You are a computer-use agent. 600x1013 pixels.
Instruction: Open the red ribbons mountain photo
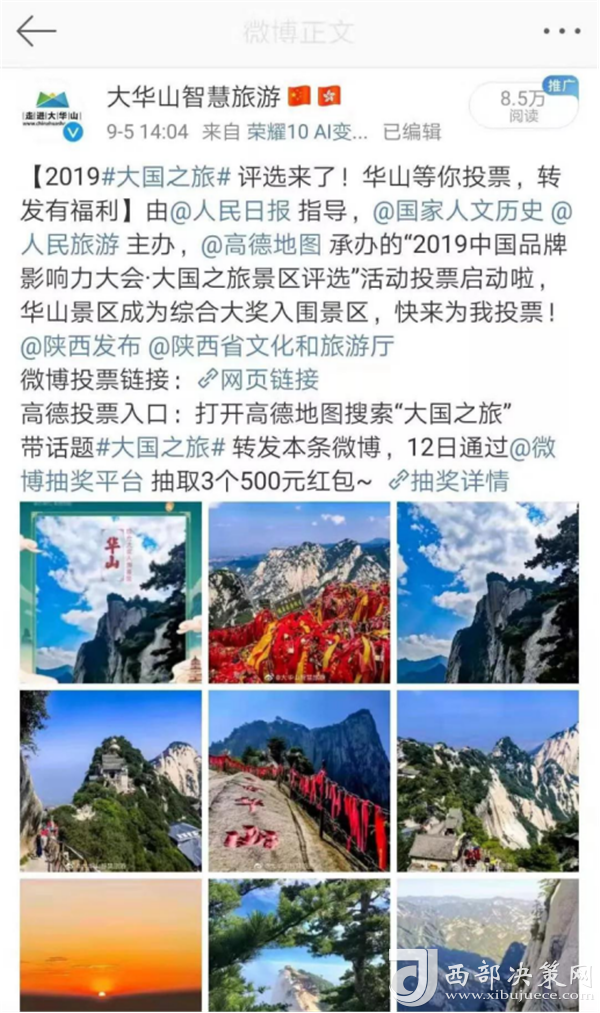click(x=299, y=593)
